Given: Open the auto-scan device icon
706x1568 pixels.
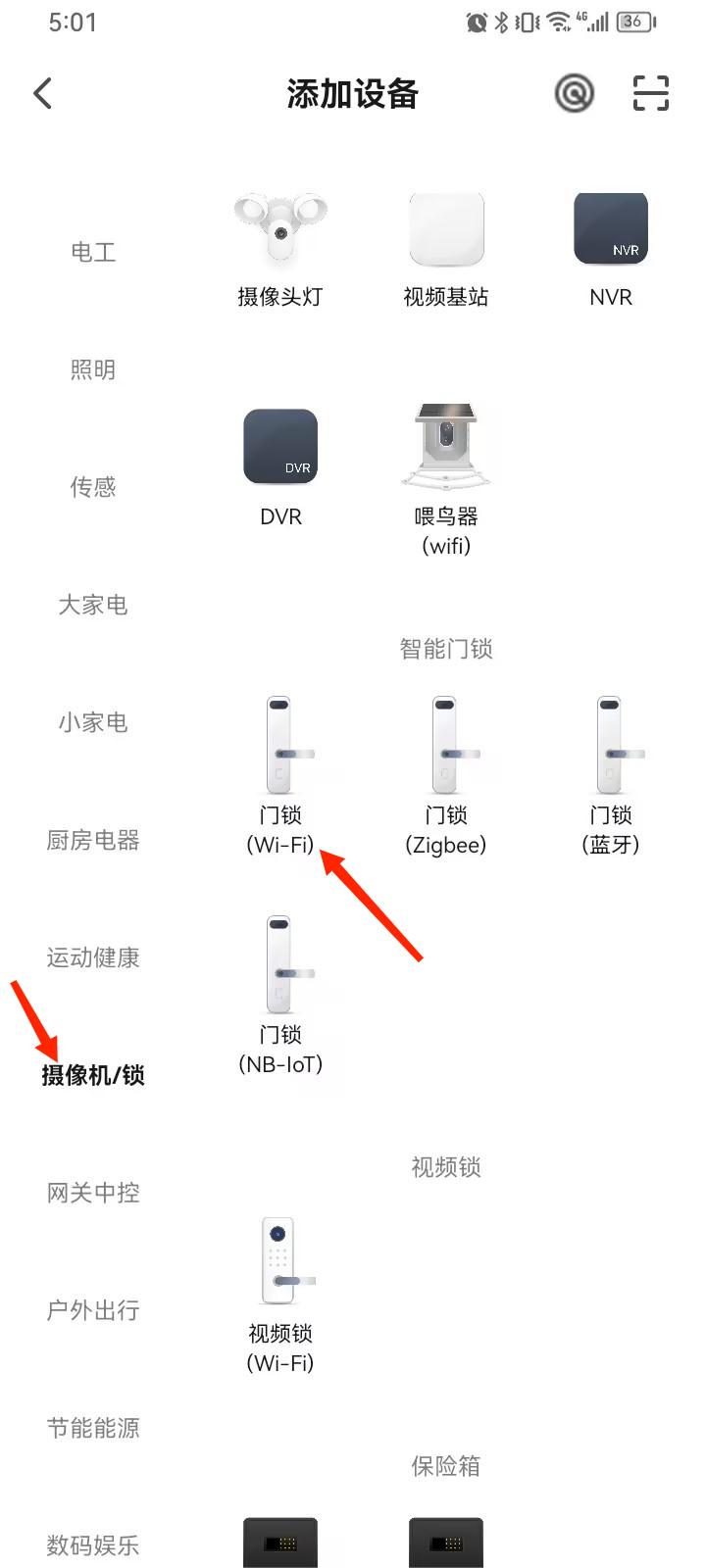Looking at the screenshot, I should tap(575, 94).
